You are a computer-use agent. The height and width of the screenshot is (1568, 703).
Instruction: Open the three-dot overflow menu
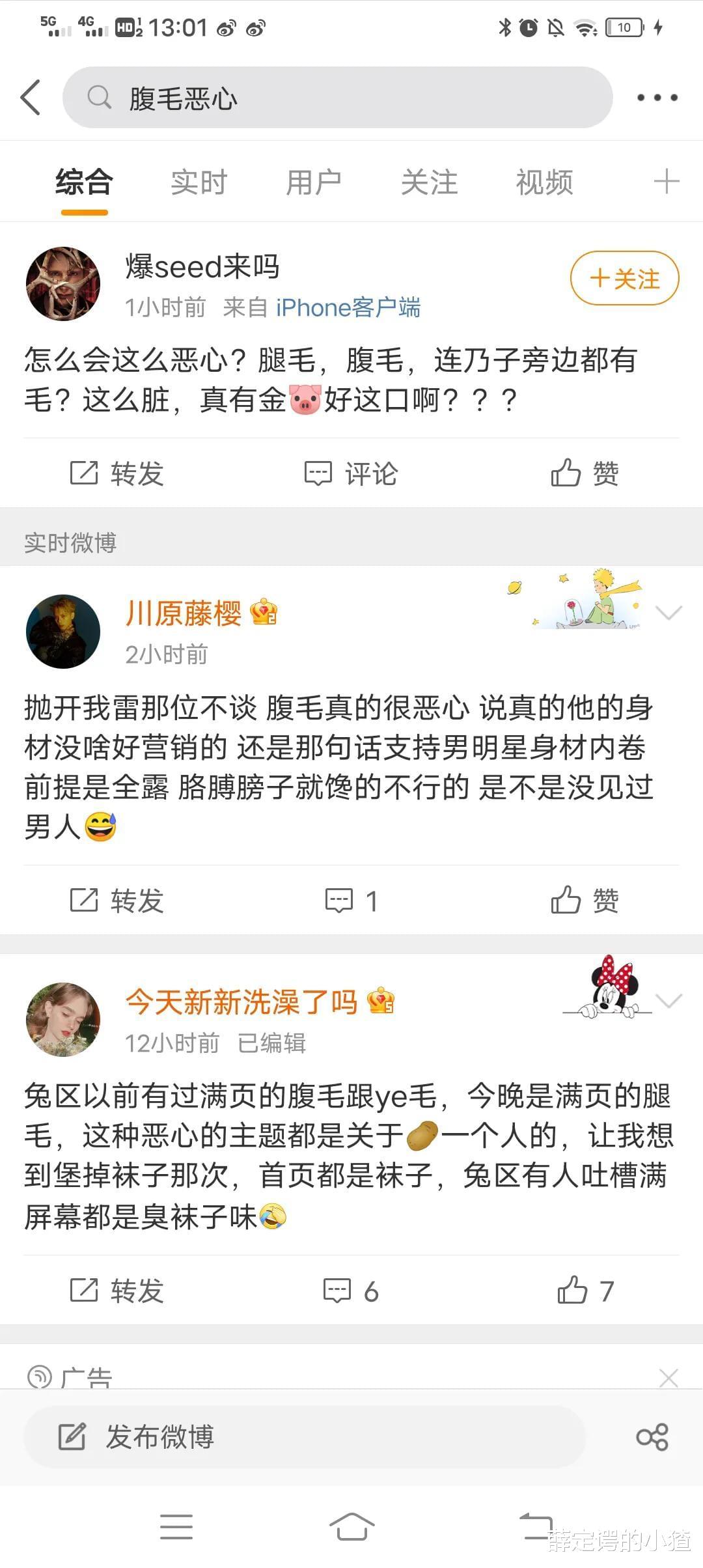[x=657, y=98]
